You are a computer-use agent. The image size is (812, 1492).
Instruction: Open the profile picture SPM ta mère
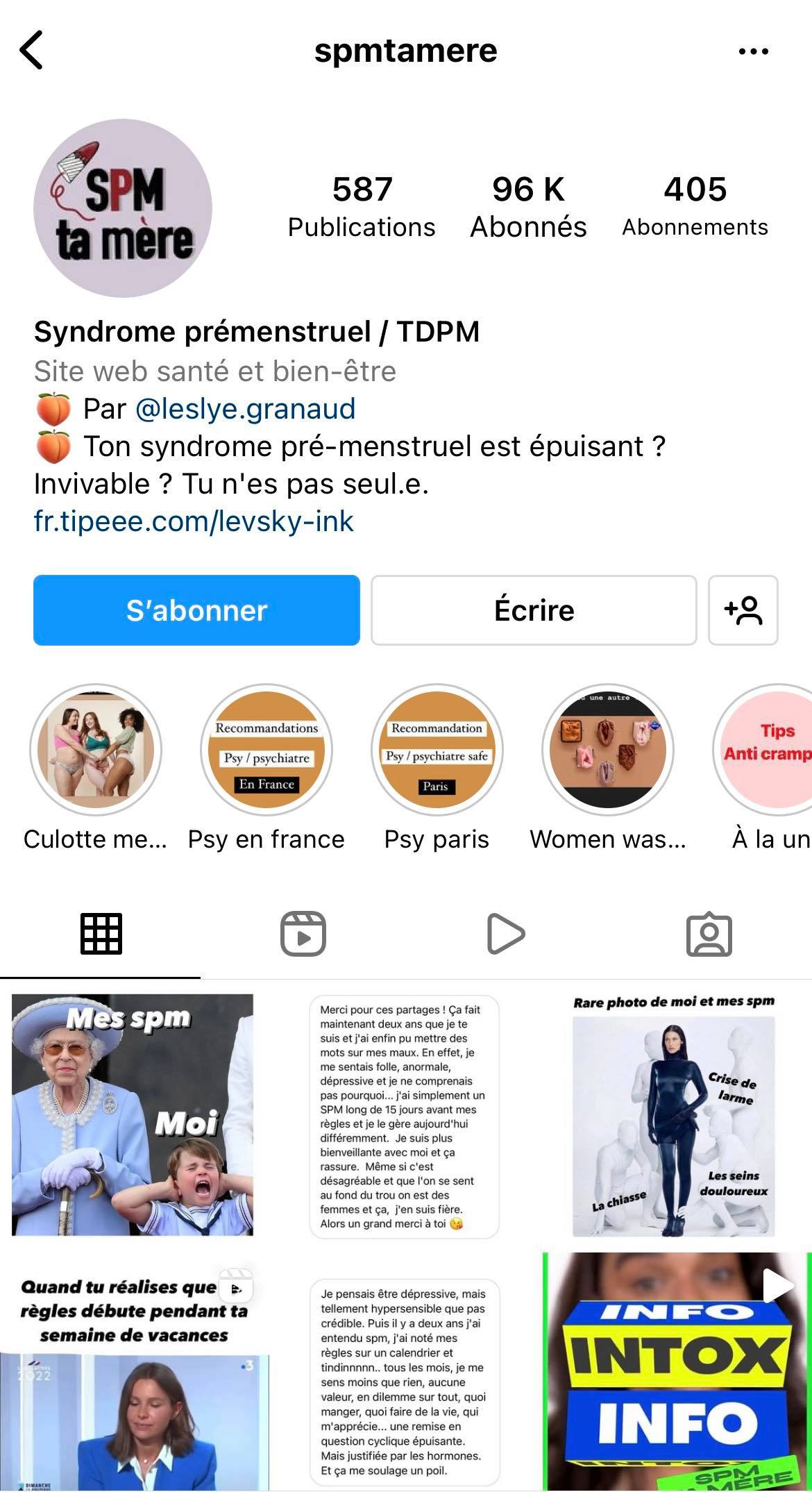pos(123,208)
